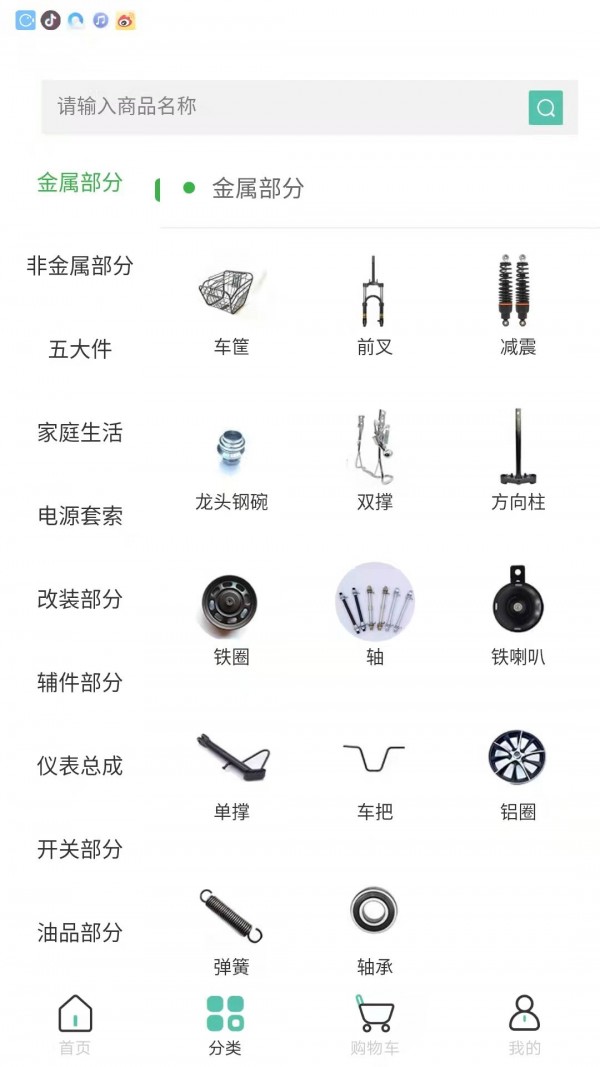
Task: Switch to the 首页 tab
Action: pos(75,1025)
